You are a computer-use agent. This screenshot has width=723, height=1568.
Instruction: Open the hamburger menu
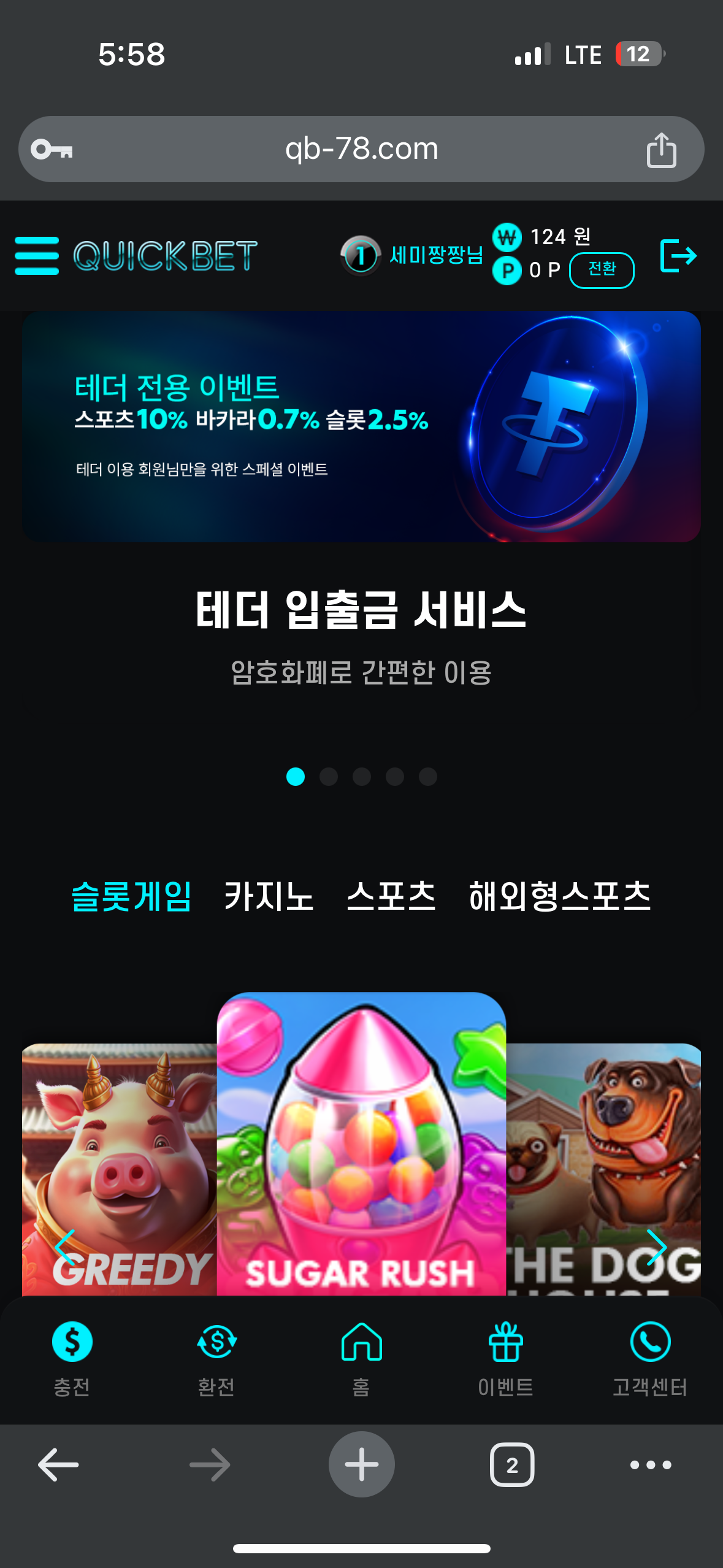(x=37, y=255)
